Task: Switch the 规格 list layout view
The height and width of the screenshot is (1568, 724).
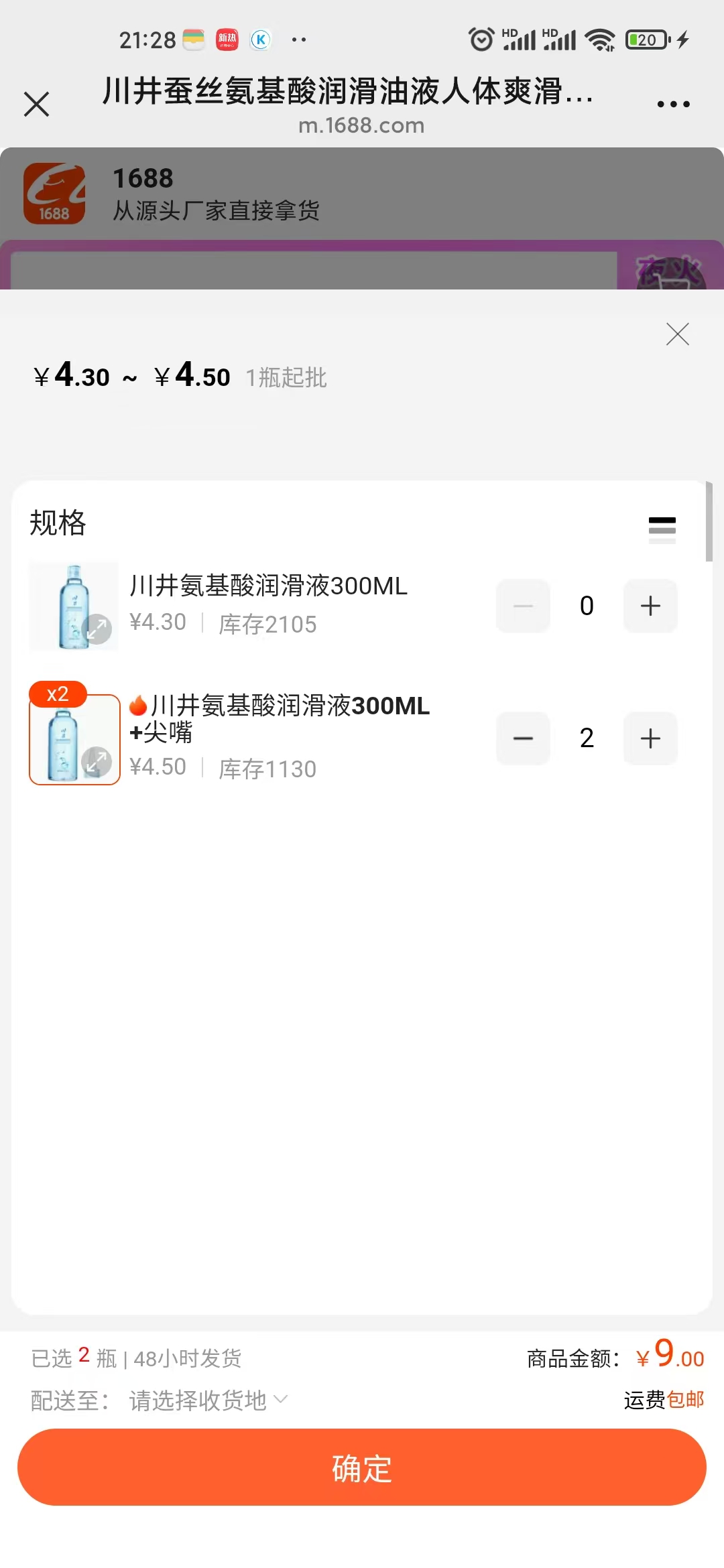Action: [x=662, y=529]
